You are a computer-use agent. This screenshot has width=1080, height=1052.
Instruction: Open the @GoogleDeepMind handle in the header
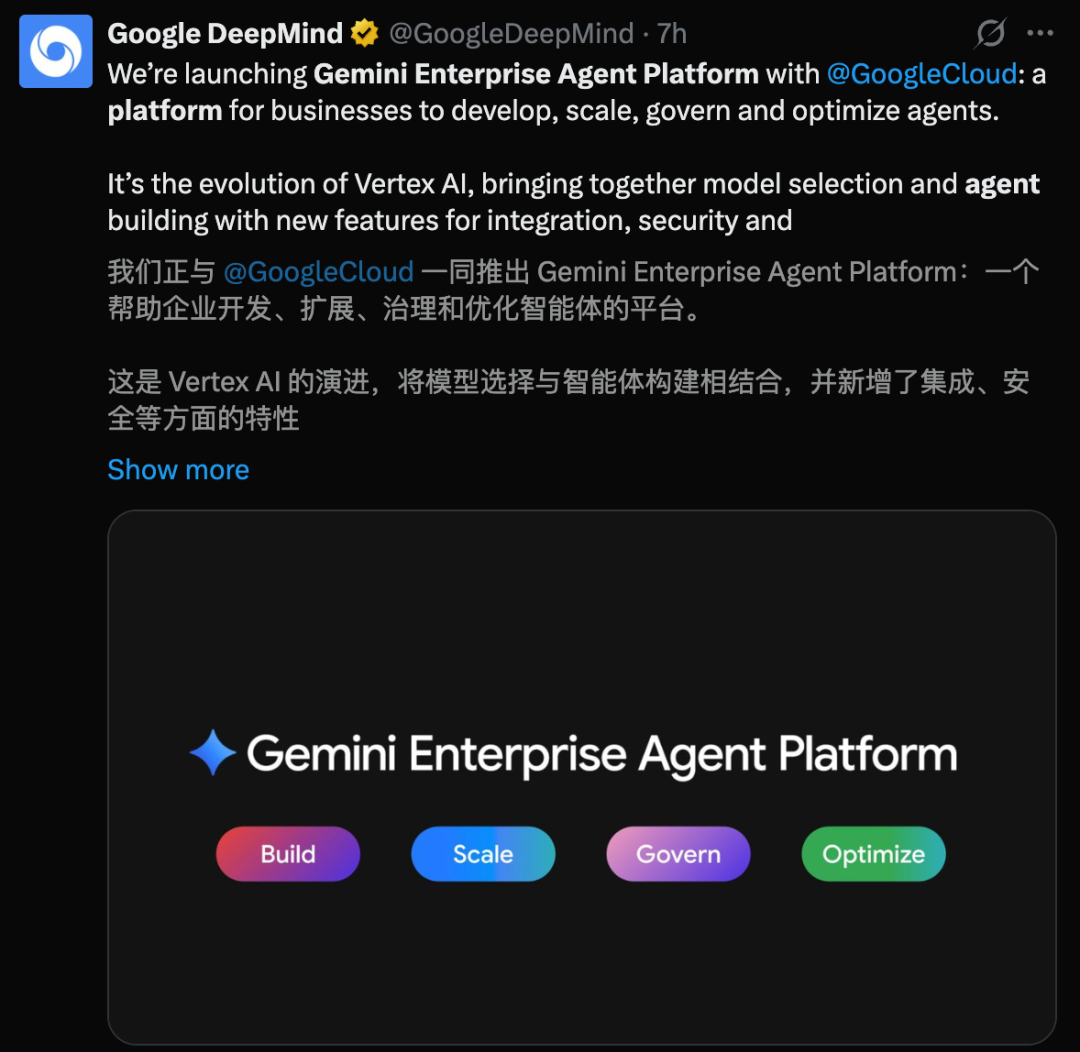(511, 34)
